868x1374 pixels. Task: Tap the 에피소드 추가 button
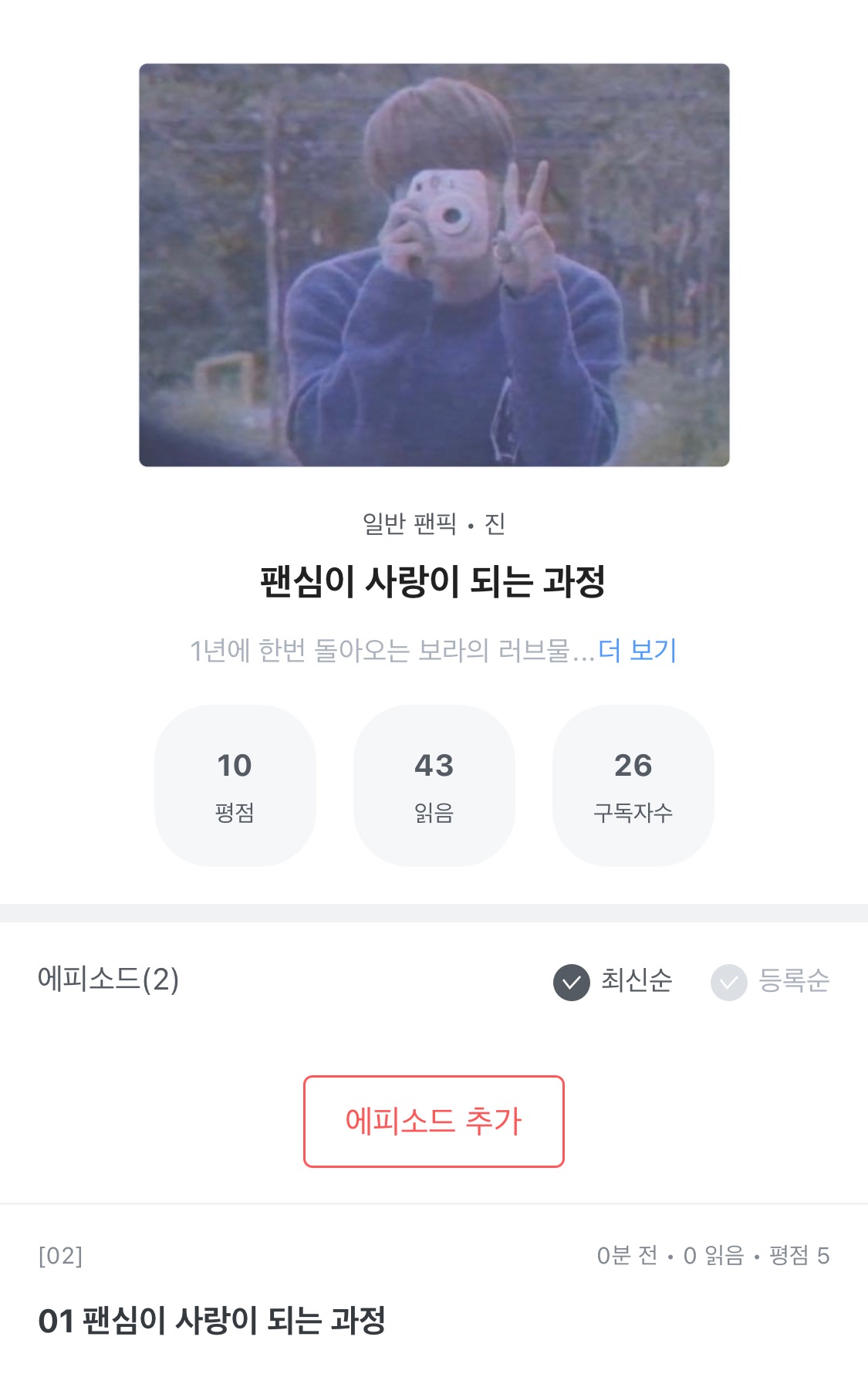(x=434, y=1121)
